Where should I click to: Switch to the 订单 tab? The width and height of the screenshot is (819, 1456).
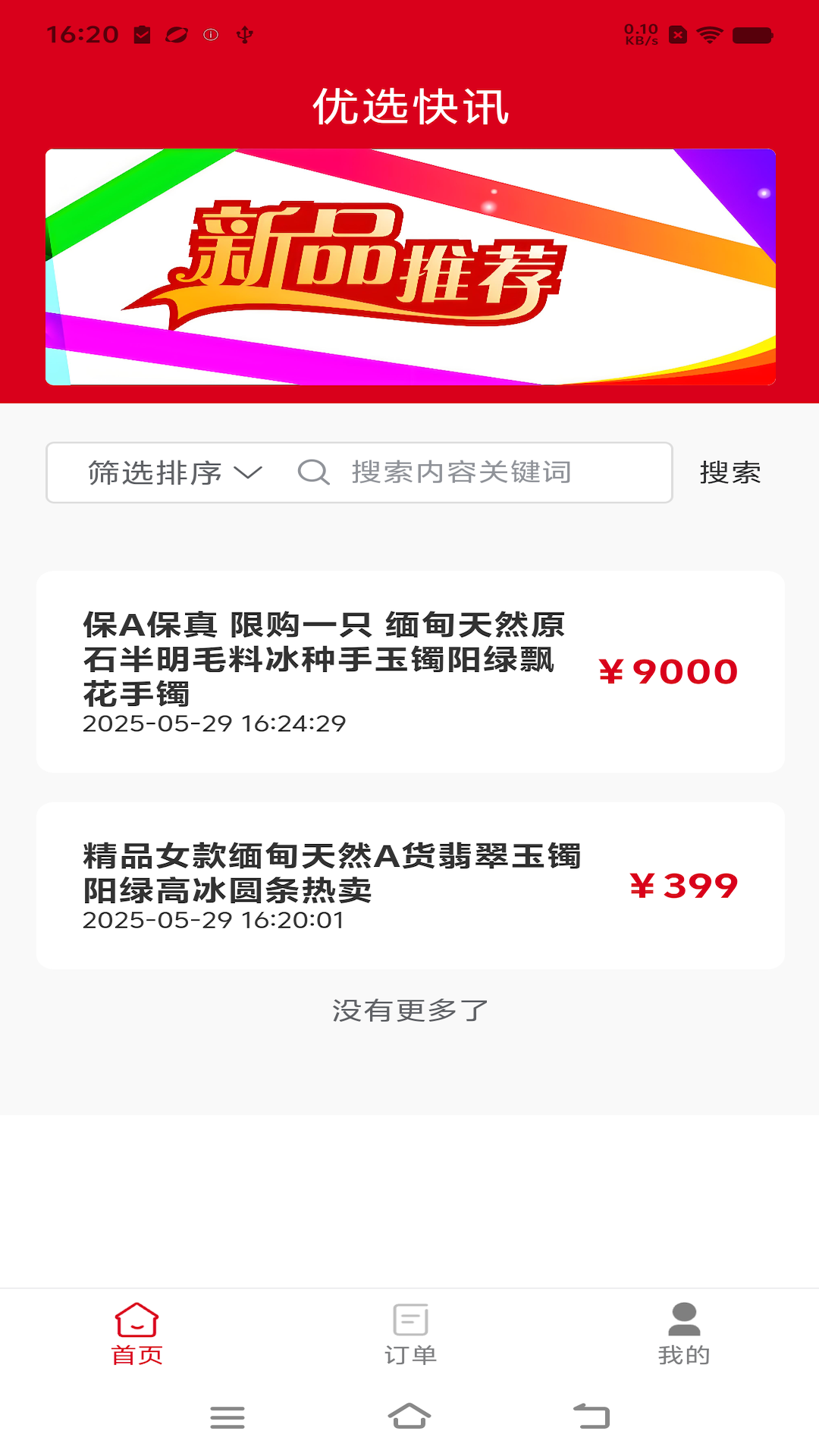pyautogui.click(x=410, y=1333)
